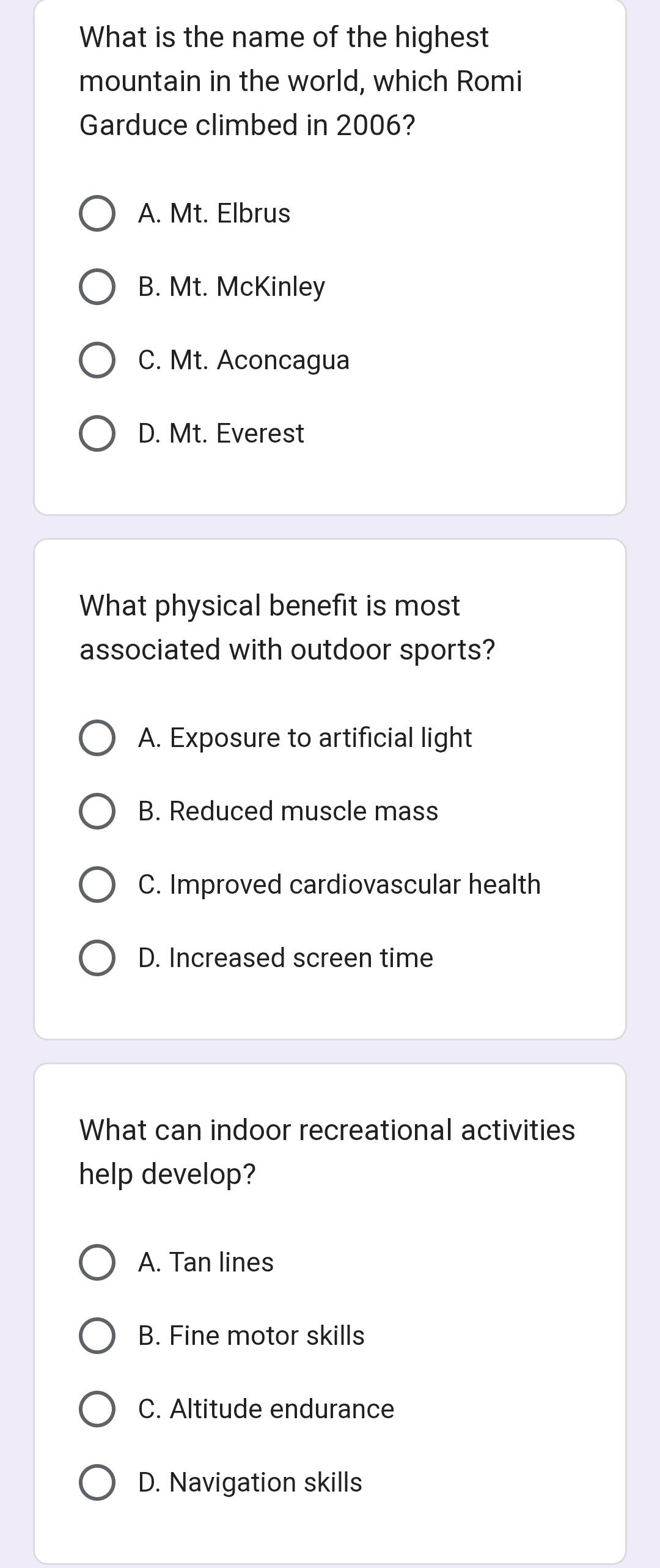Select A. Tan lines
Viewport: 660px width, 1568px height.
click(x=97, y=1262)
